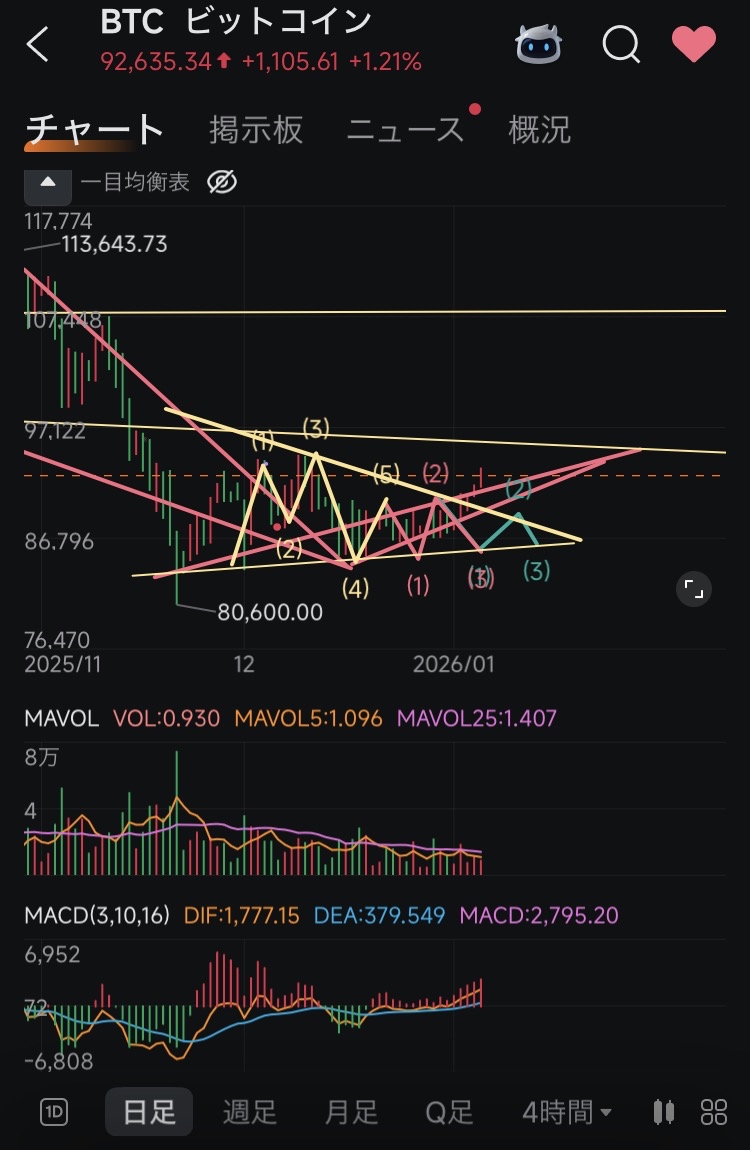Open the 4時間 timeframe dropdown
Viewport: 750px width, 1150px height.
(567, 1112)
